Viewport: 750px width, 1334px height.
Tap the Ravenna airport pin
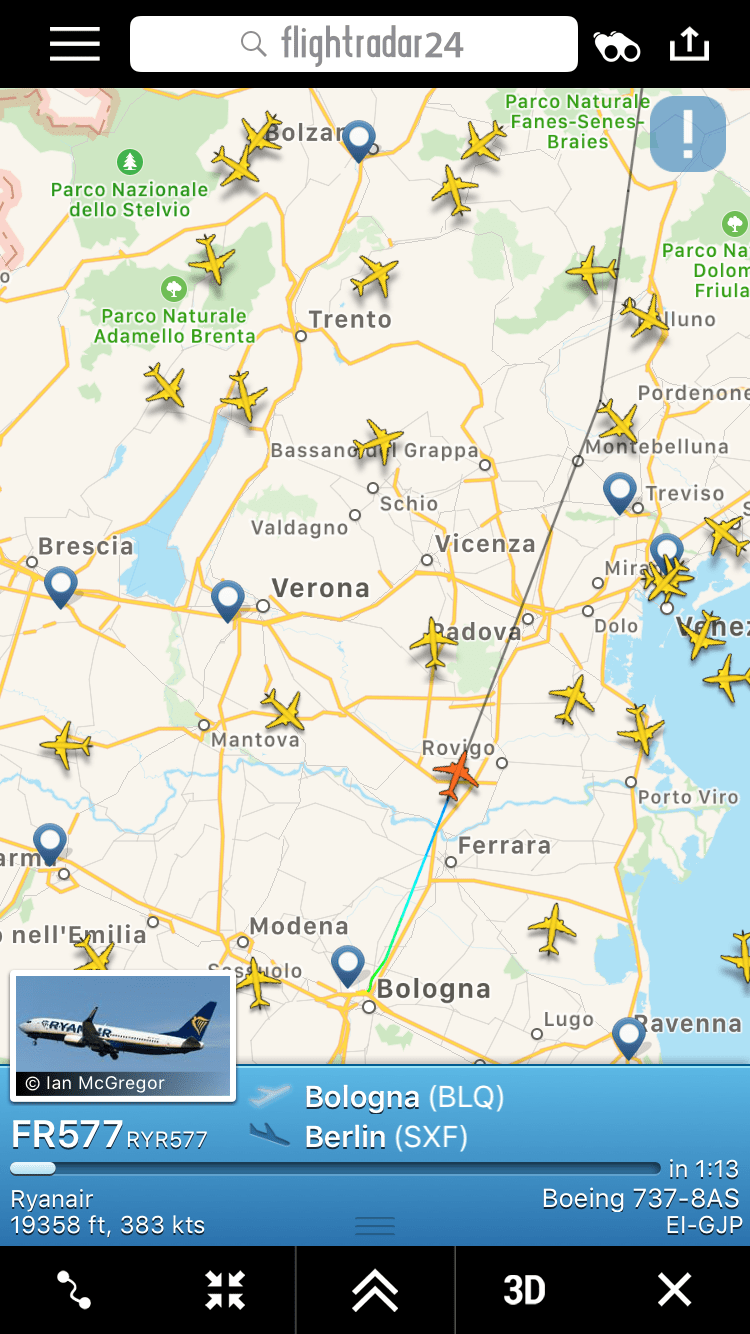click(x=627, y=1036)
